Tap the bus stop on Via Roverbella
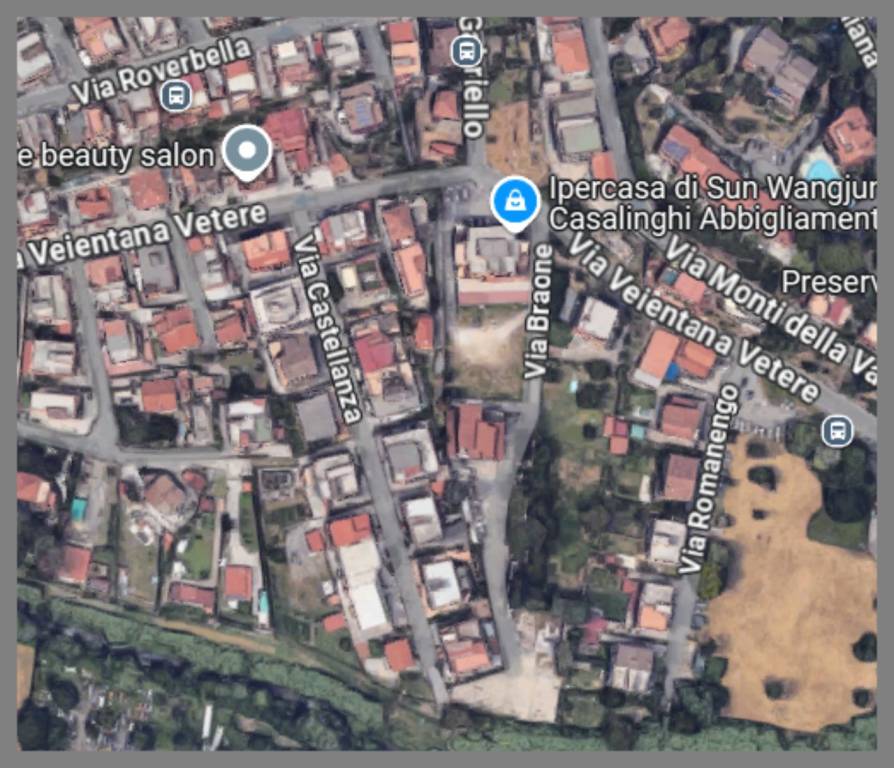The width and height of the screenshot is (894, 768). coord(175,97)
